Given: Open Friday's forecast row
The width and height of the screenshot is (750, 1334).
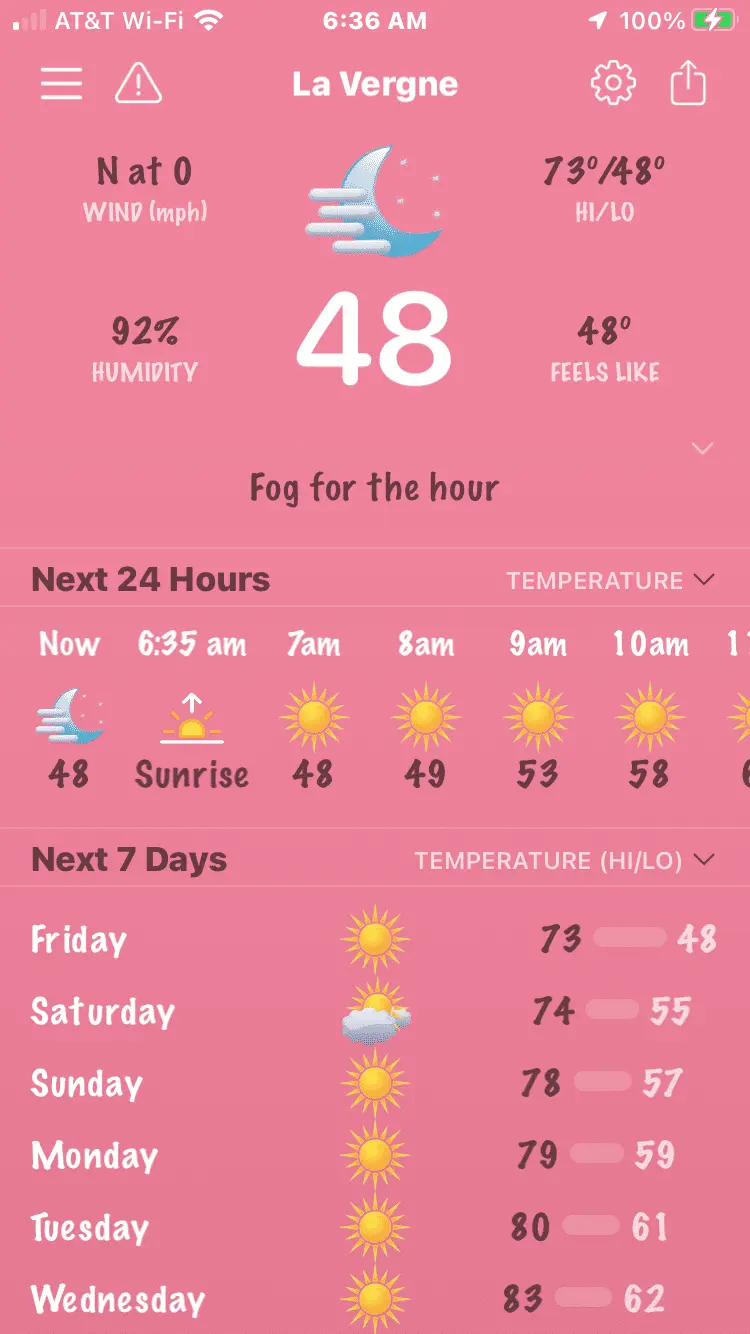Looking at the screenshot, I should (x=374, y=939).
